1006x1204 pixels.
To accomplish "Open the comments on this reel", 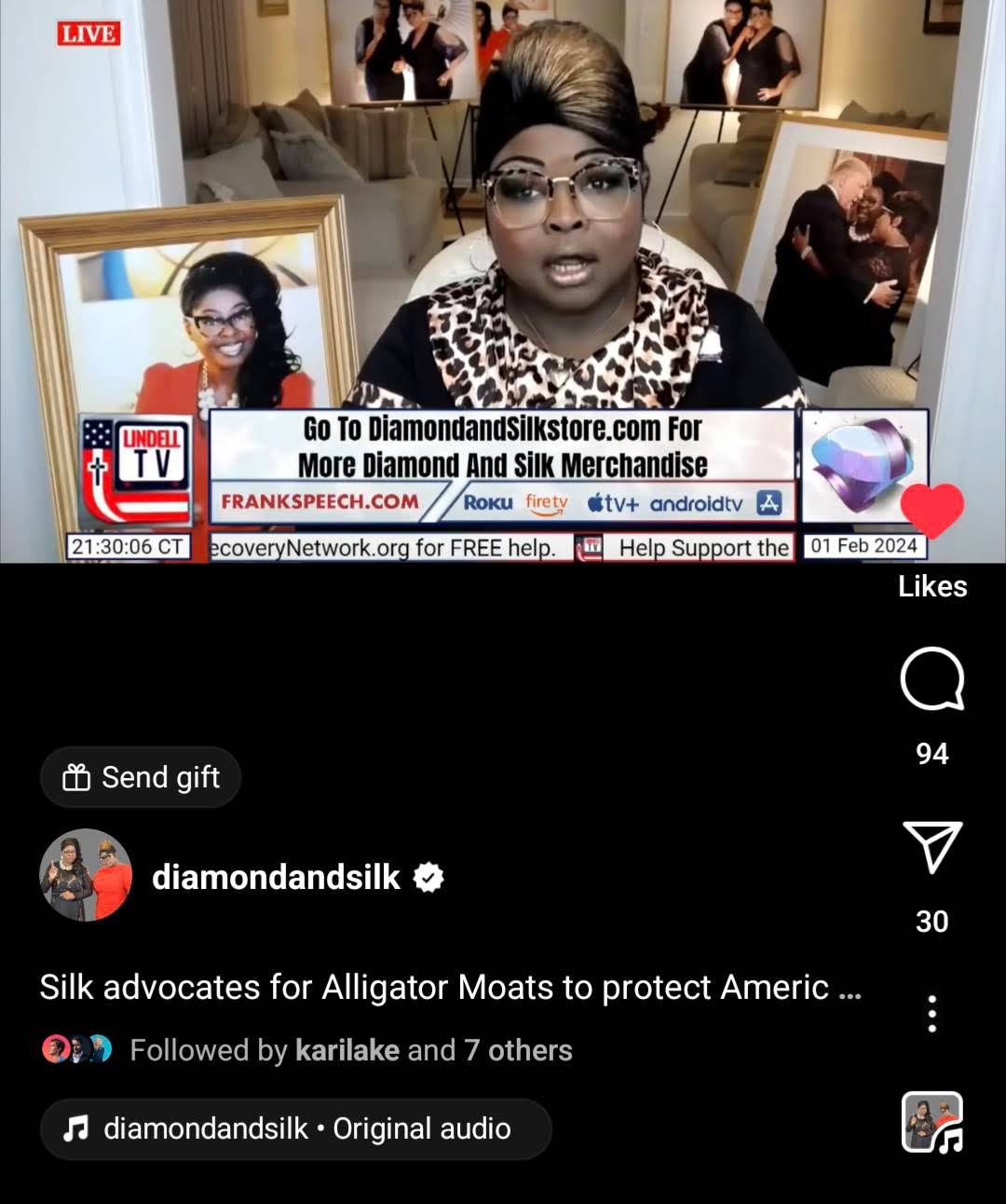I will (x=931, y=679).
